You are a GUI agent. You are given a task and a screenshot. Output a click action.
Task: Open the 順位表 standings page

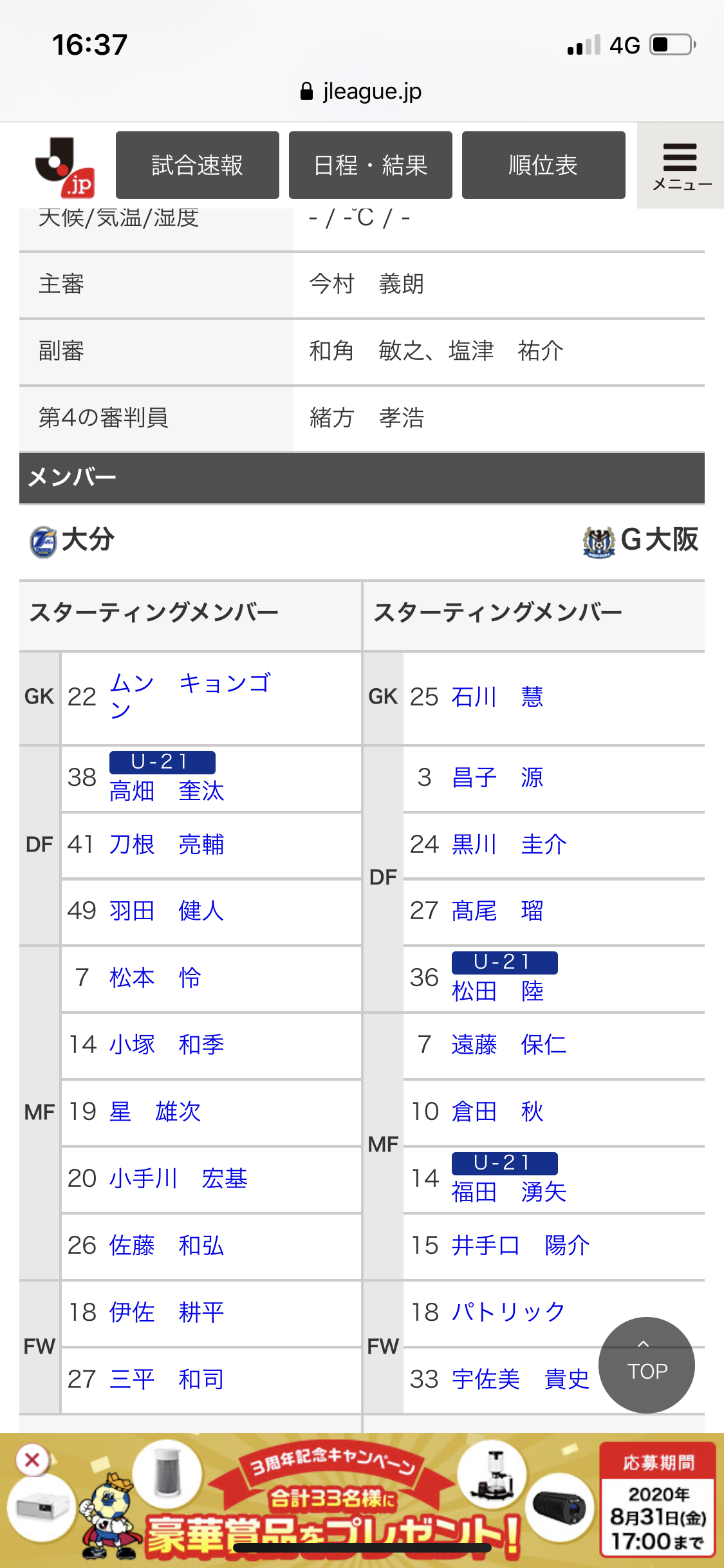(544, 165)
